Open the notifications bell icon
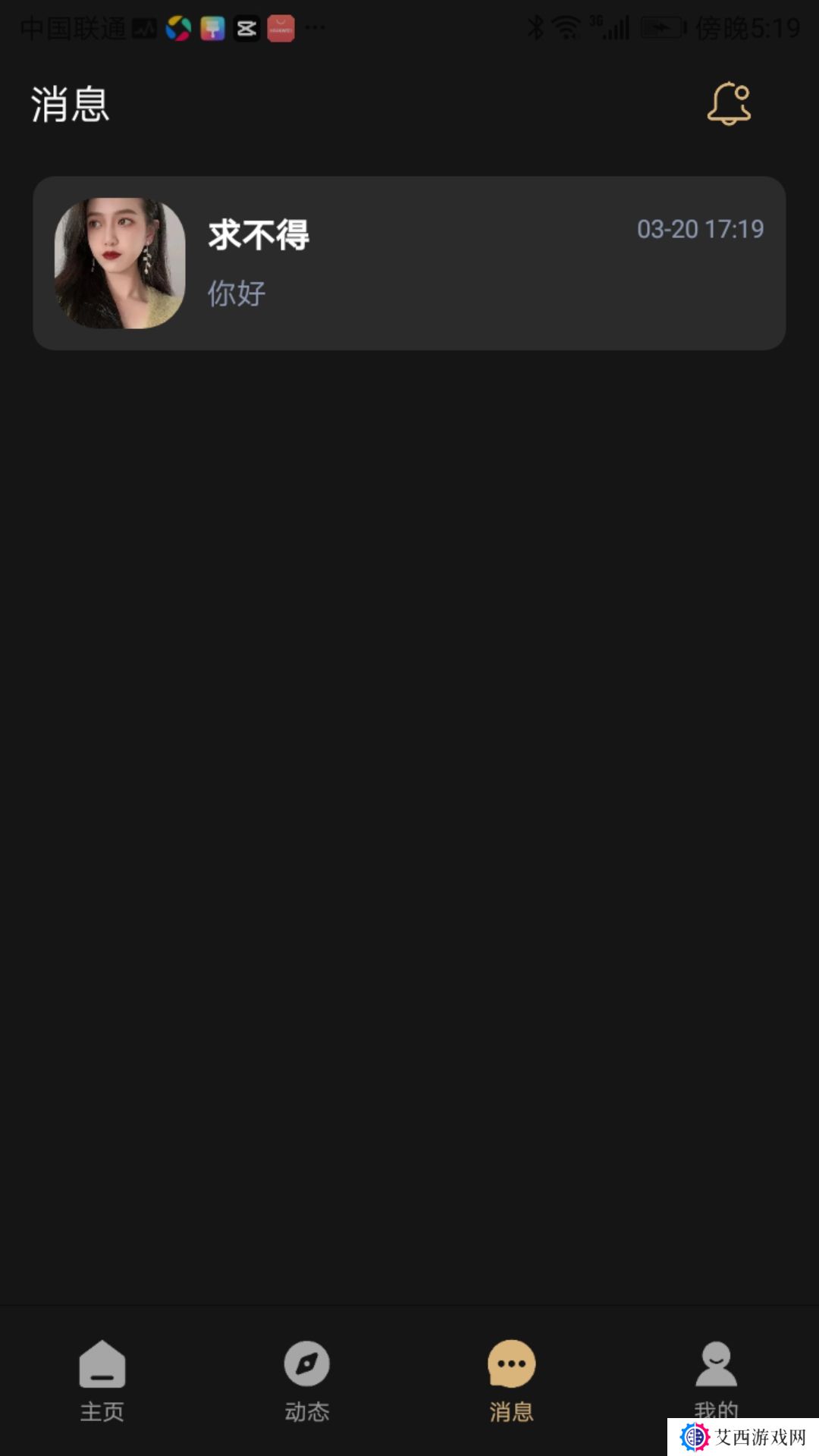The image size is (819, 1456). (x=729, y=104)
